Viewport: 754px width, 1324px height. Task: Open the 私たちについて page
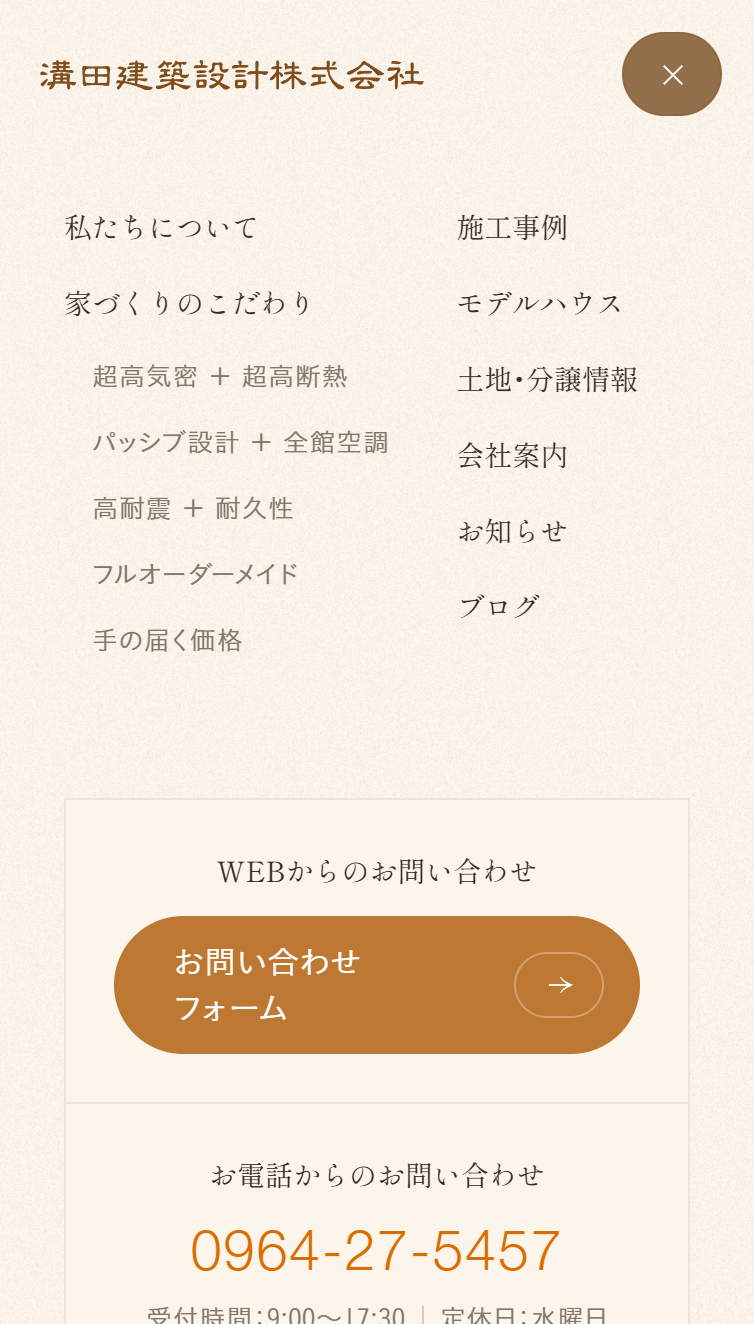click(x=160, y=228)
